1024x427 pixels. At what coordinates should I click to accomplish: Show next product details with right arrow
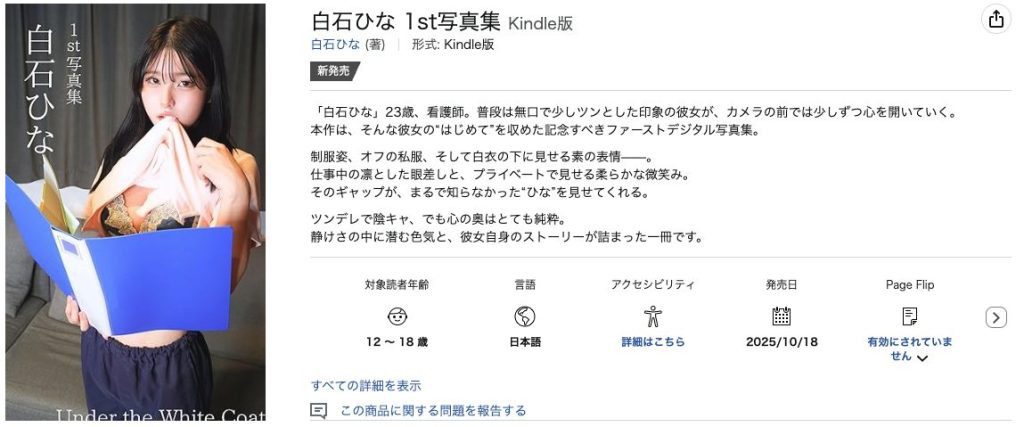click(995, 318)
